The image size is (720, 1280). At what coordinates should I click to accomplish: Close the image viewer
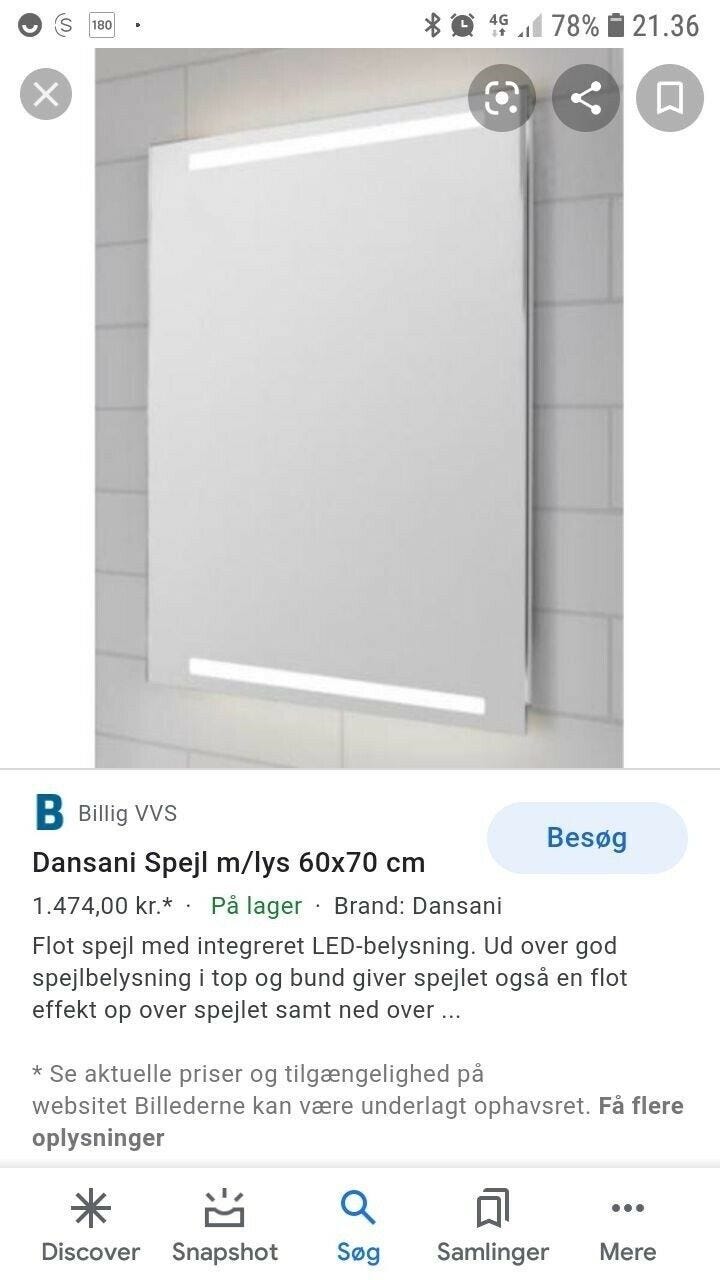pos(46,96)
